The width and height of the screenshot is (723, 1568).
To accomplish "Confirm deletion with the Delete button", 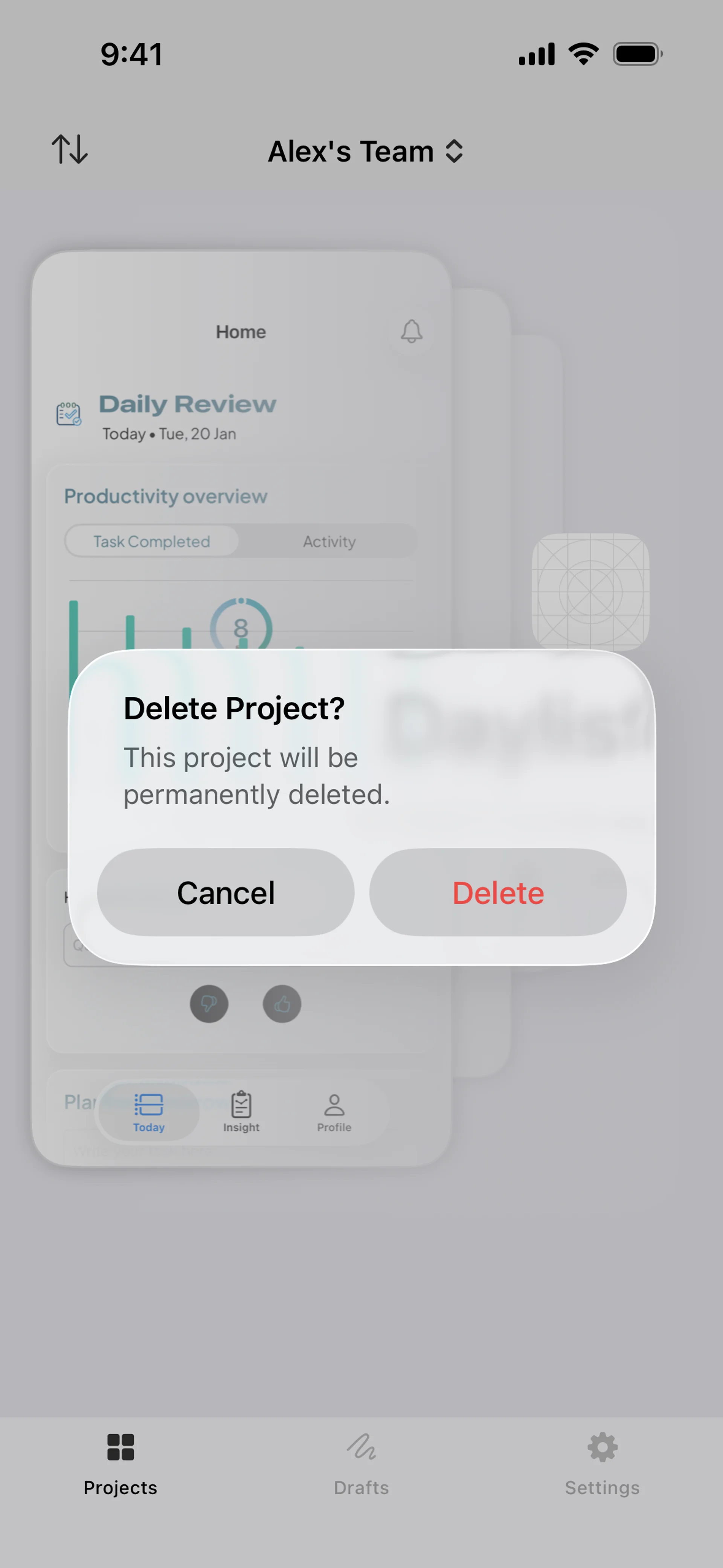I will tap(497, 893).
